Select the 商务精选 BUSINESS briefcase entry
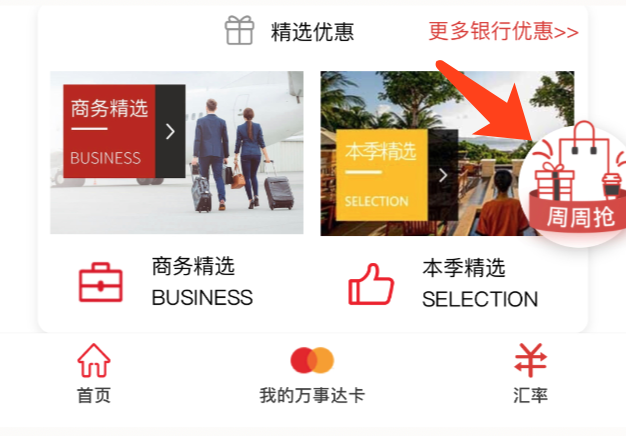Screen dimensions: 626x436 167,282
